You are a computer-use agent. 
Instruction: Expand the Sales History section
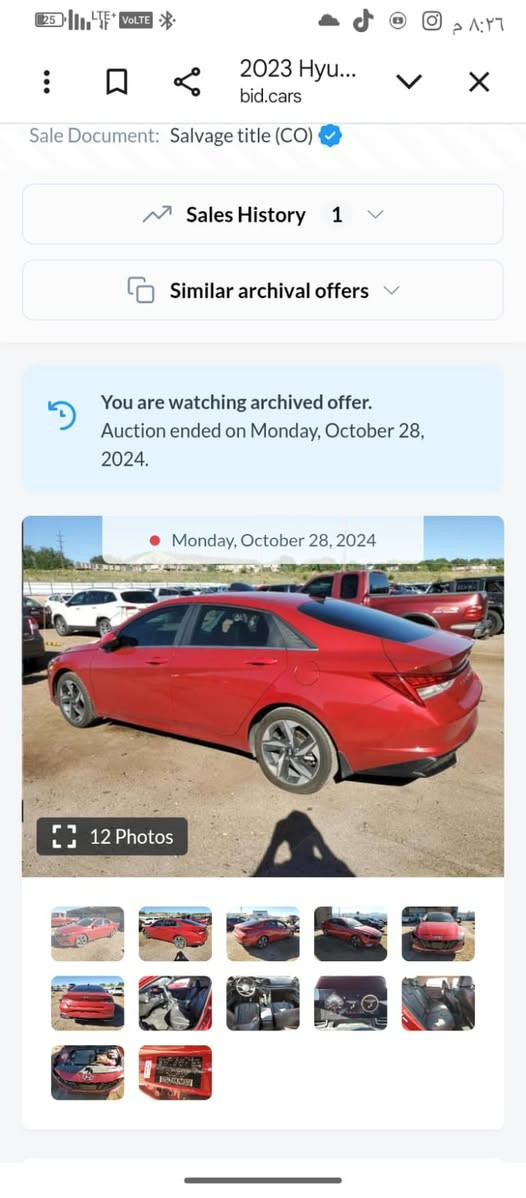(263, 215)
